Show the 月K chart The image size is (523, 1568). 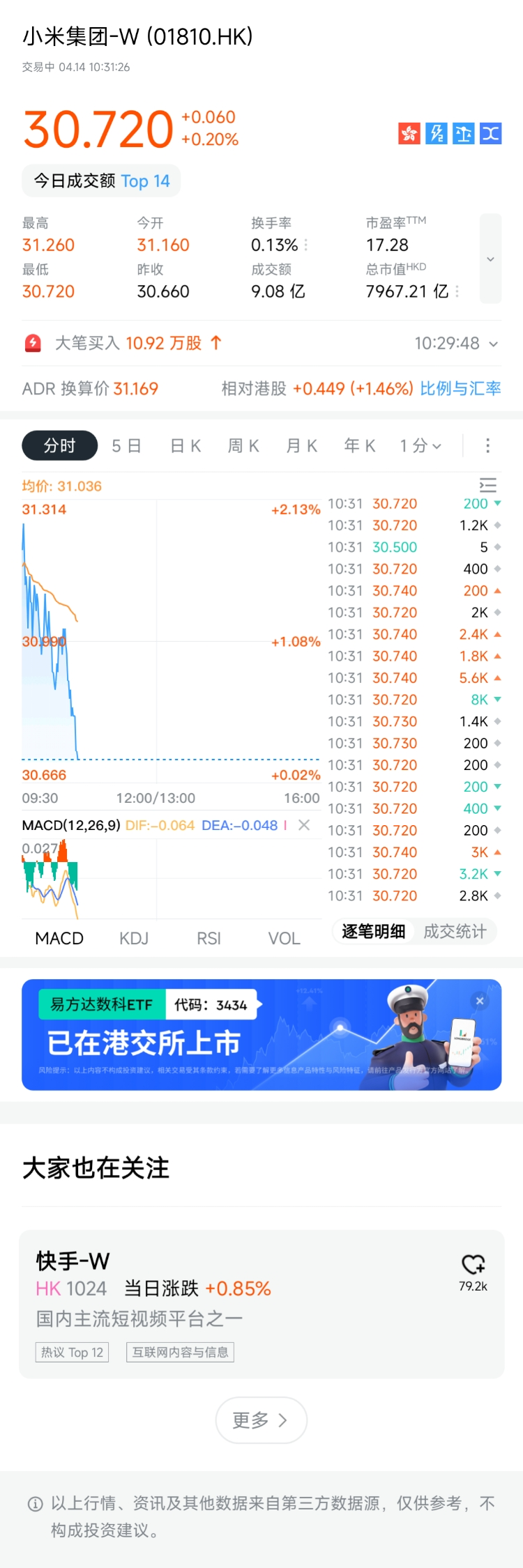(301, 446)
